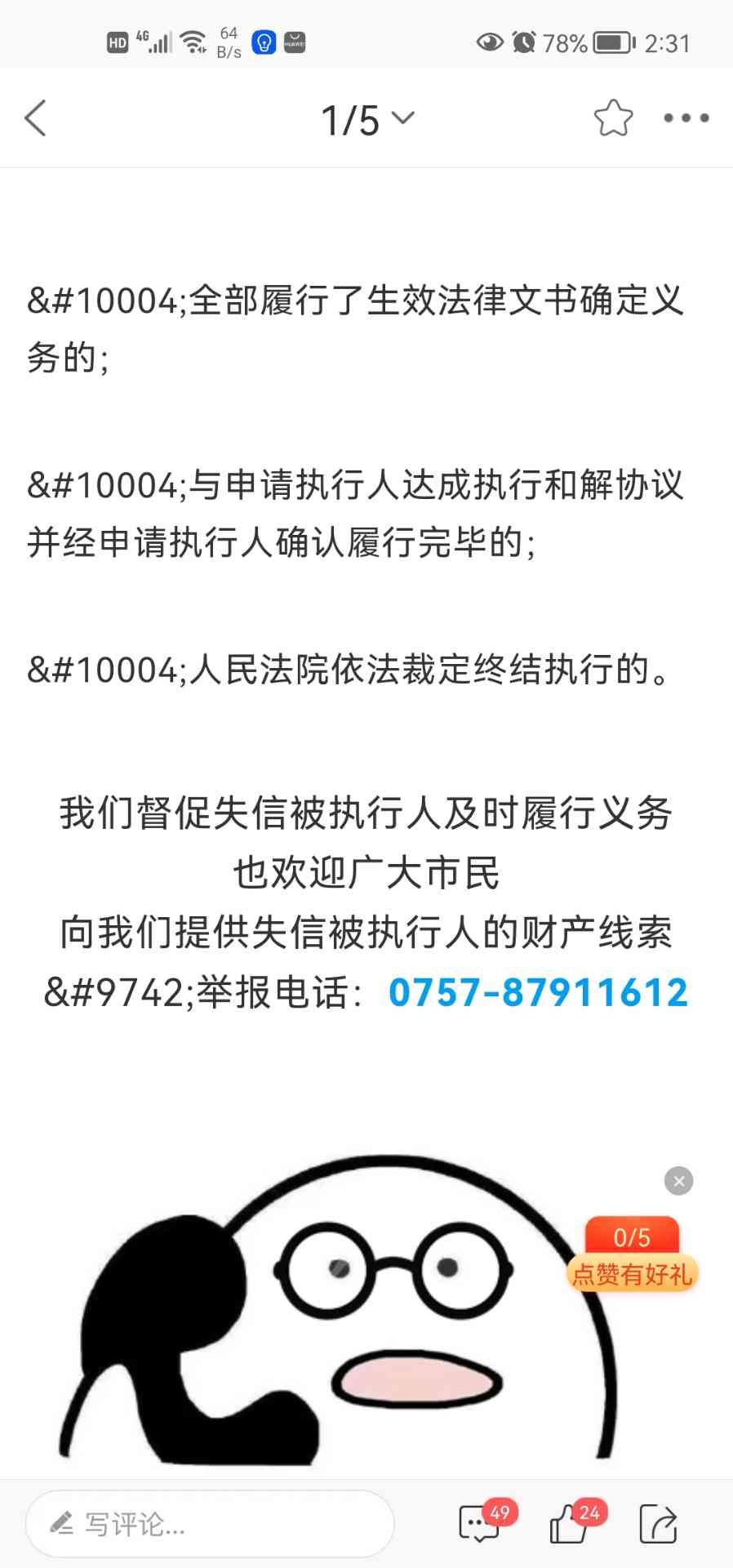Share this article
Viewport: 733px width, 1568px height.
click(x=658, y=1524)
